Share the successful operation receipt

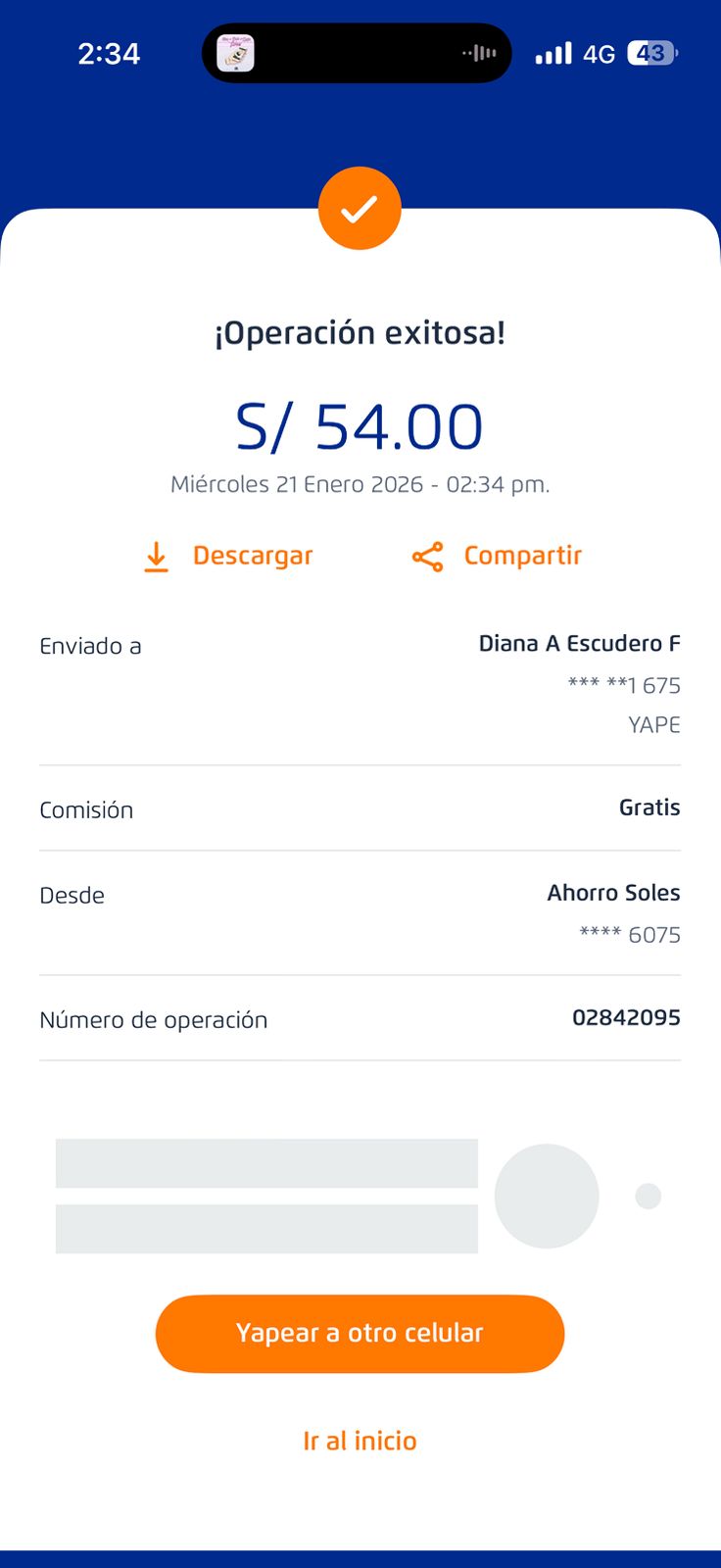pyautogui.click(x=498, y=556)
